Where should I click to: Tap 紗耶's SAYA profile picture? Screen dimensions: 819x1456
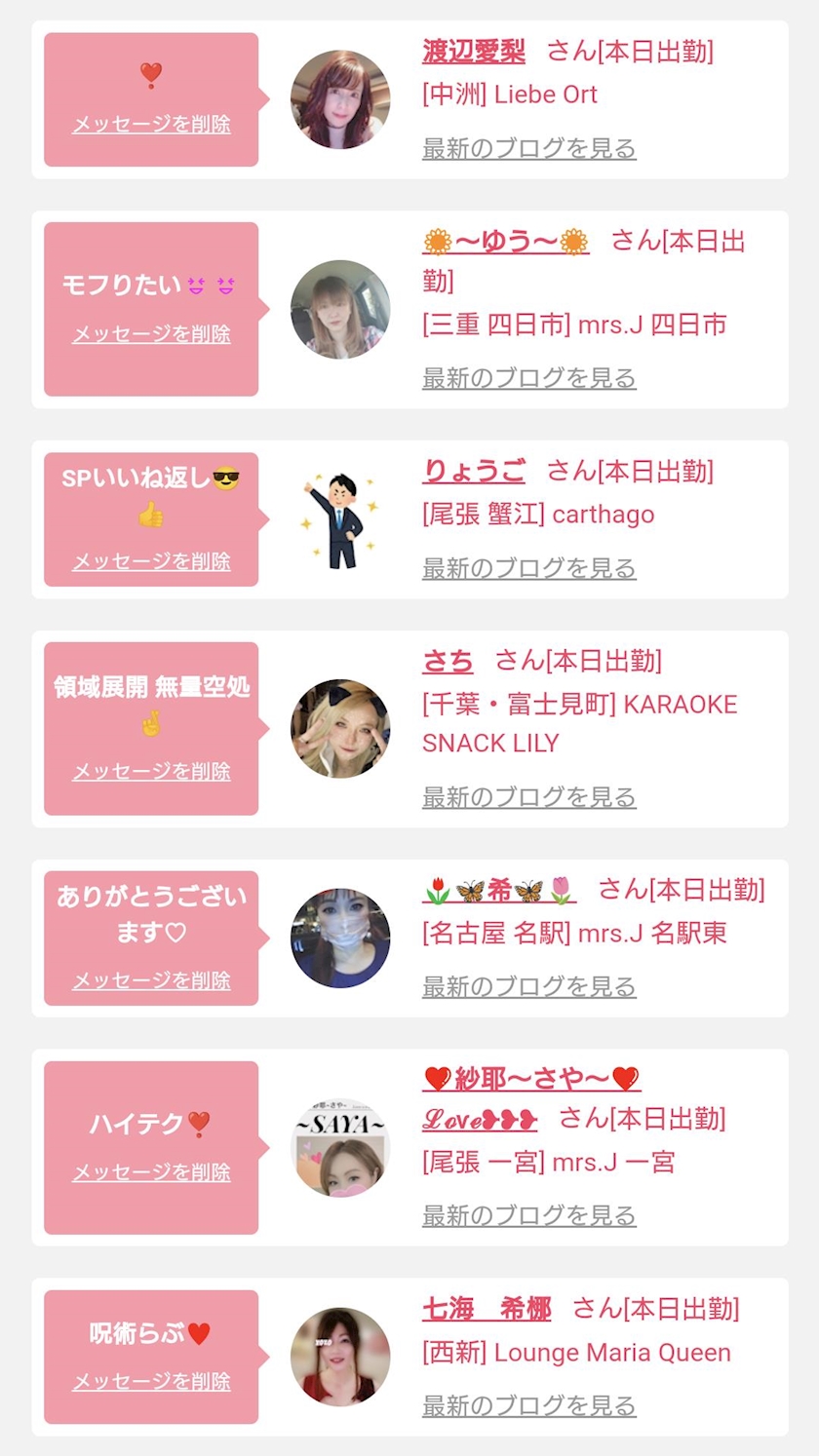click(340, 1147)
